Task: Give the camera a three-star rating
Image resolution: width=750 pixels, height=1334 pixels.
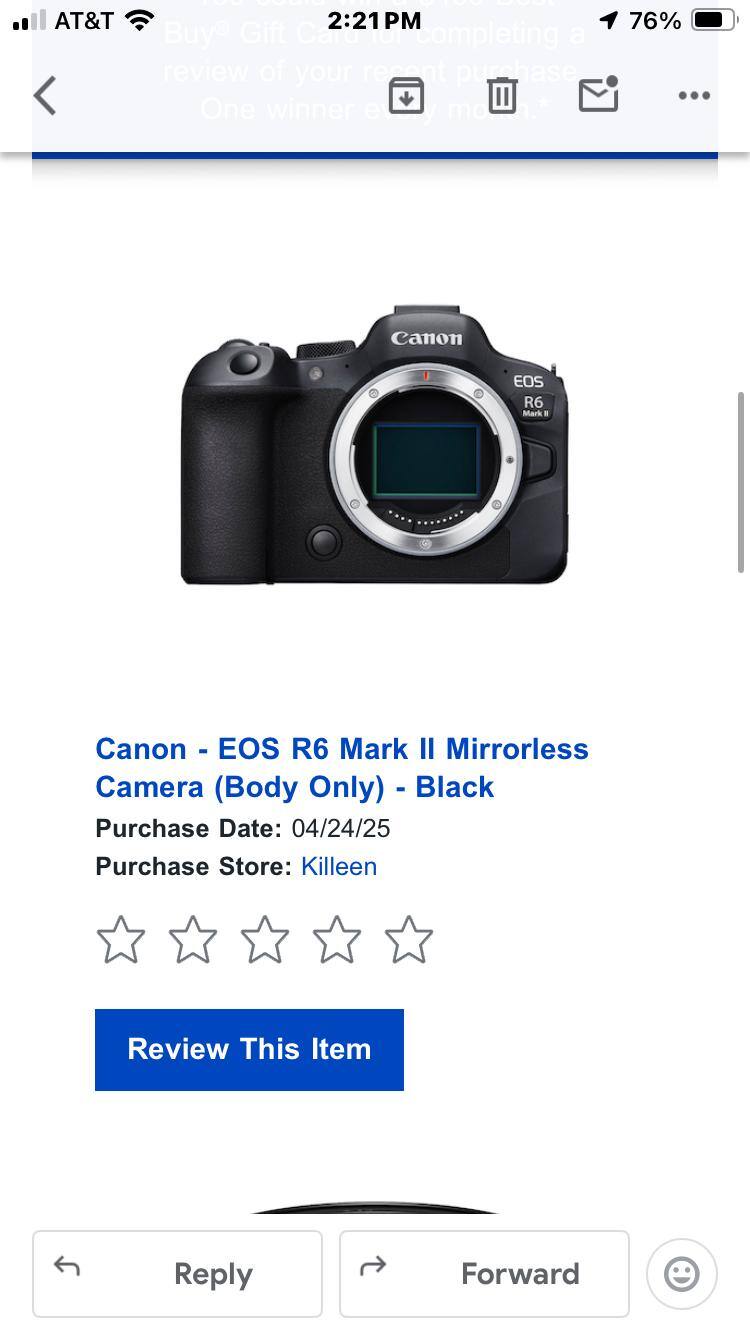Action: (x=265, y=940)
